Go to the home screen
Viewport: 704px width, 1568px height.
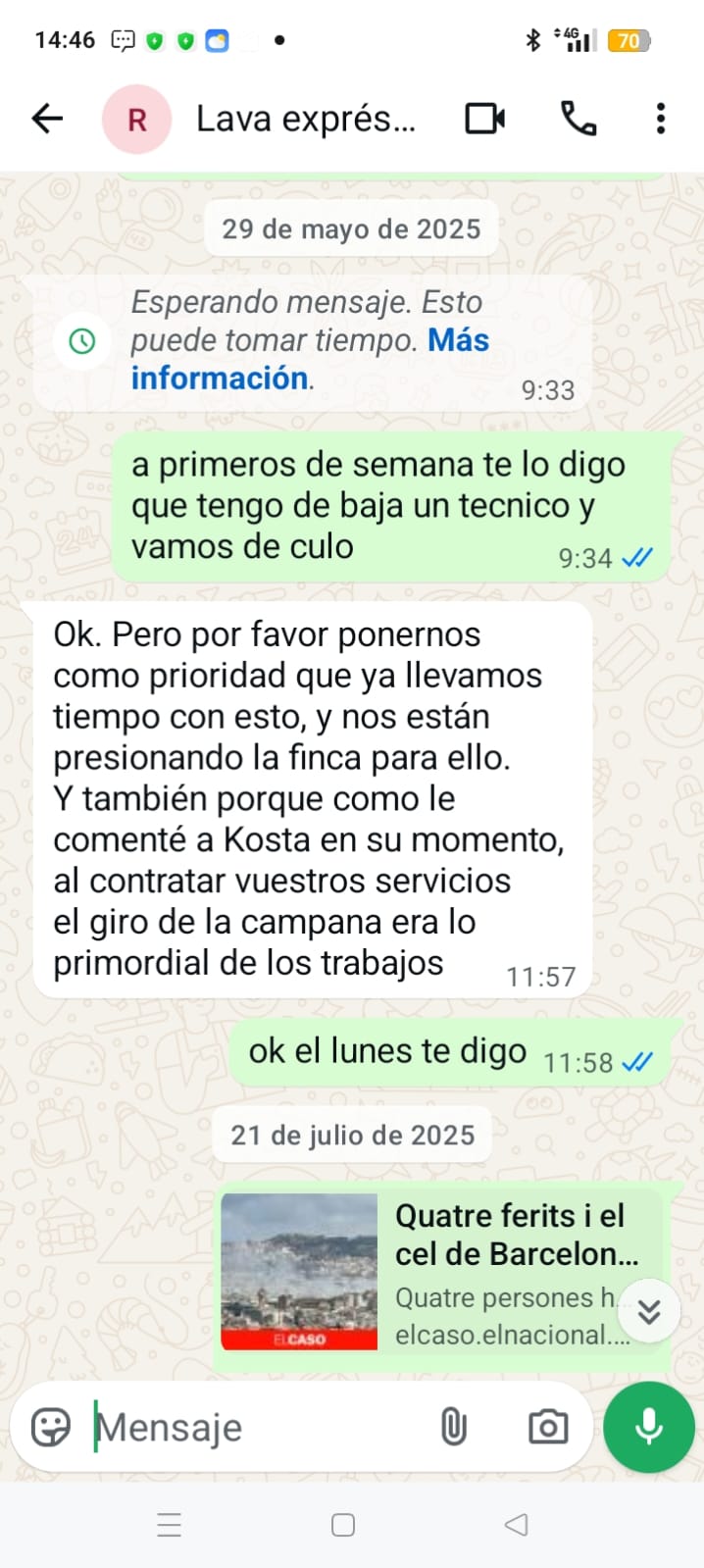click(x=343, y=1525)
